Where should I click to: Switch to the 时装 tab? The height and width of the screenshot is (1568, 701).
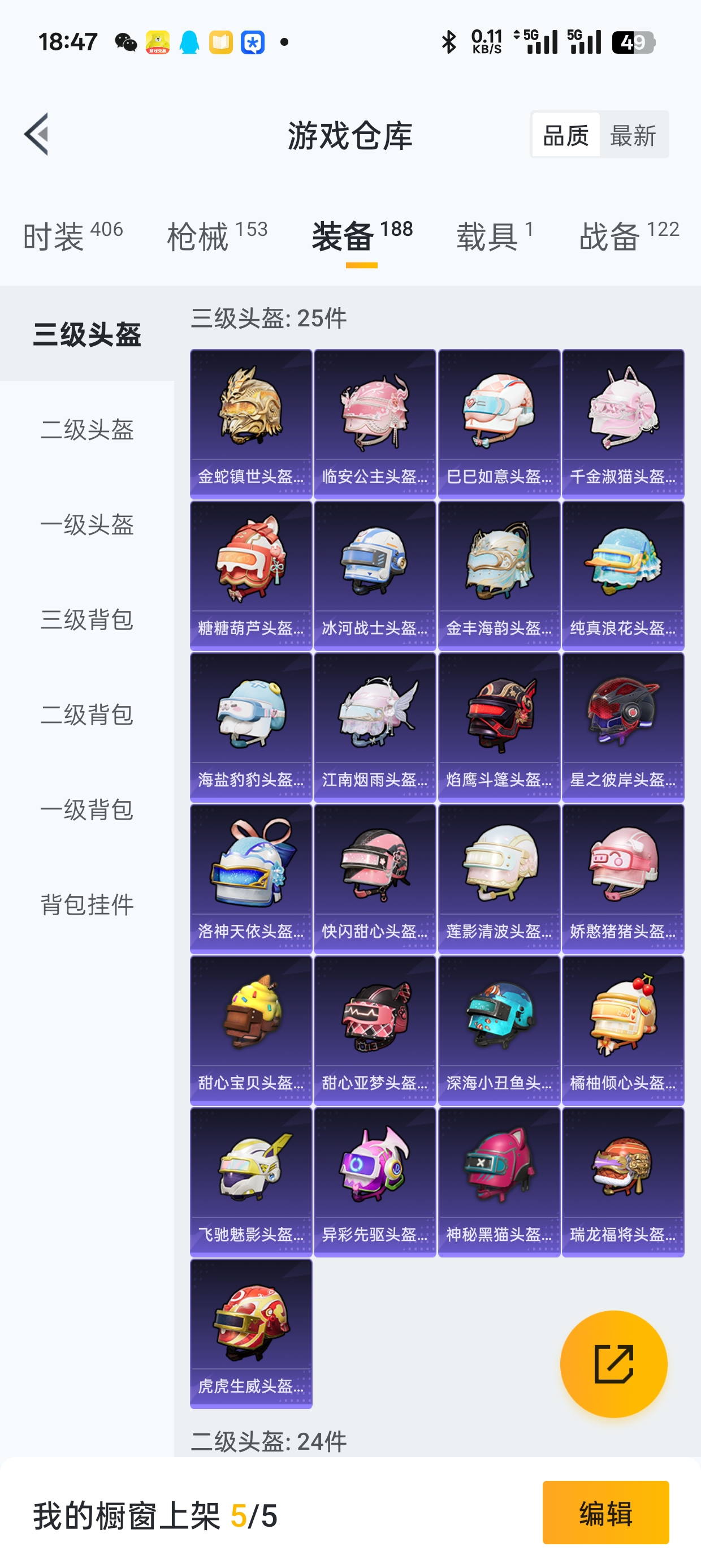(x=72, y=235)
